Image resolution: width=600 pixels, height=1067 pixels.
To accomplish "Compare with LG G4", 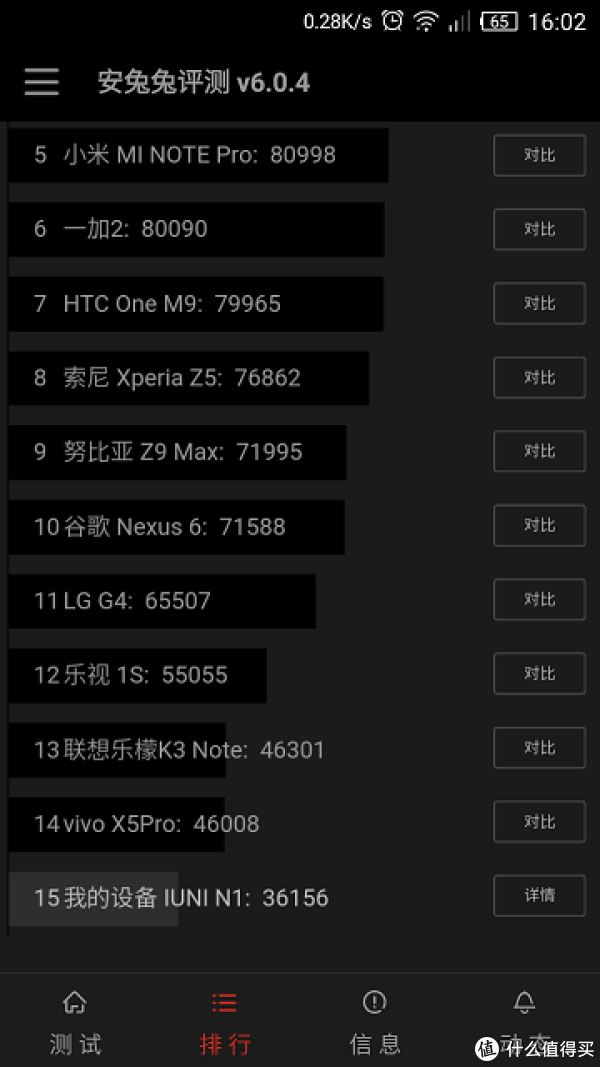I will (x=539, y=600).
